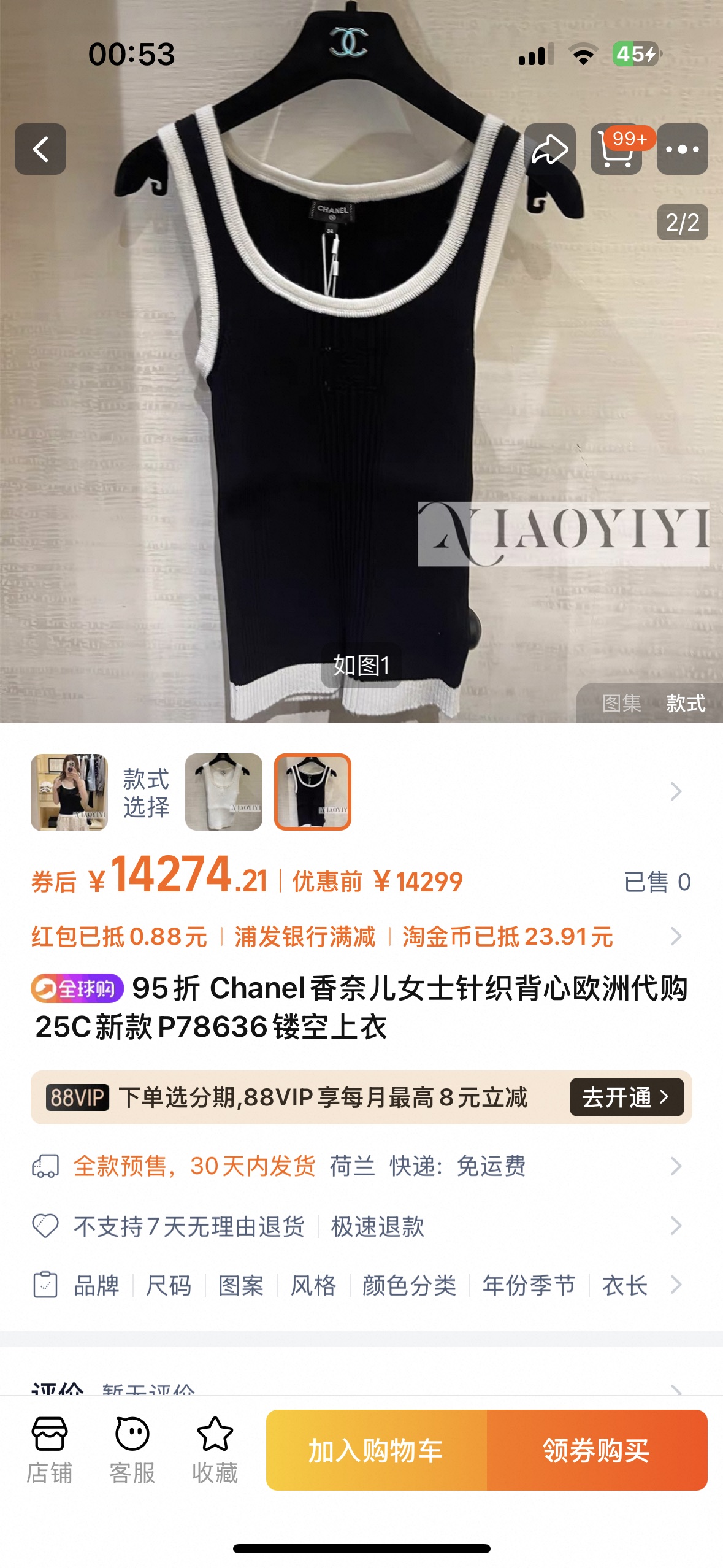Open the 全款预售 shipping details row

[356, 1166]
